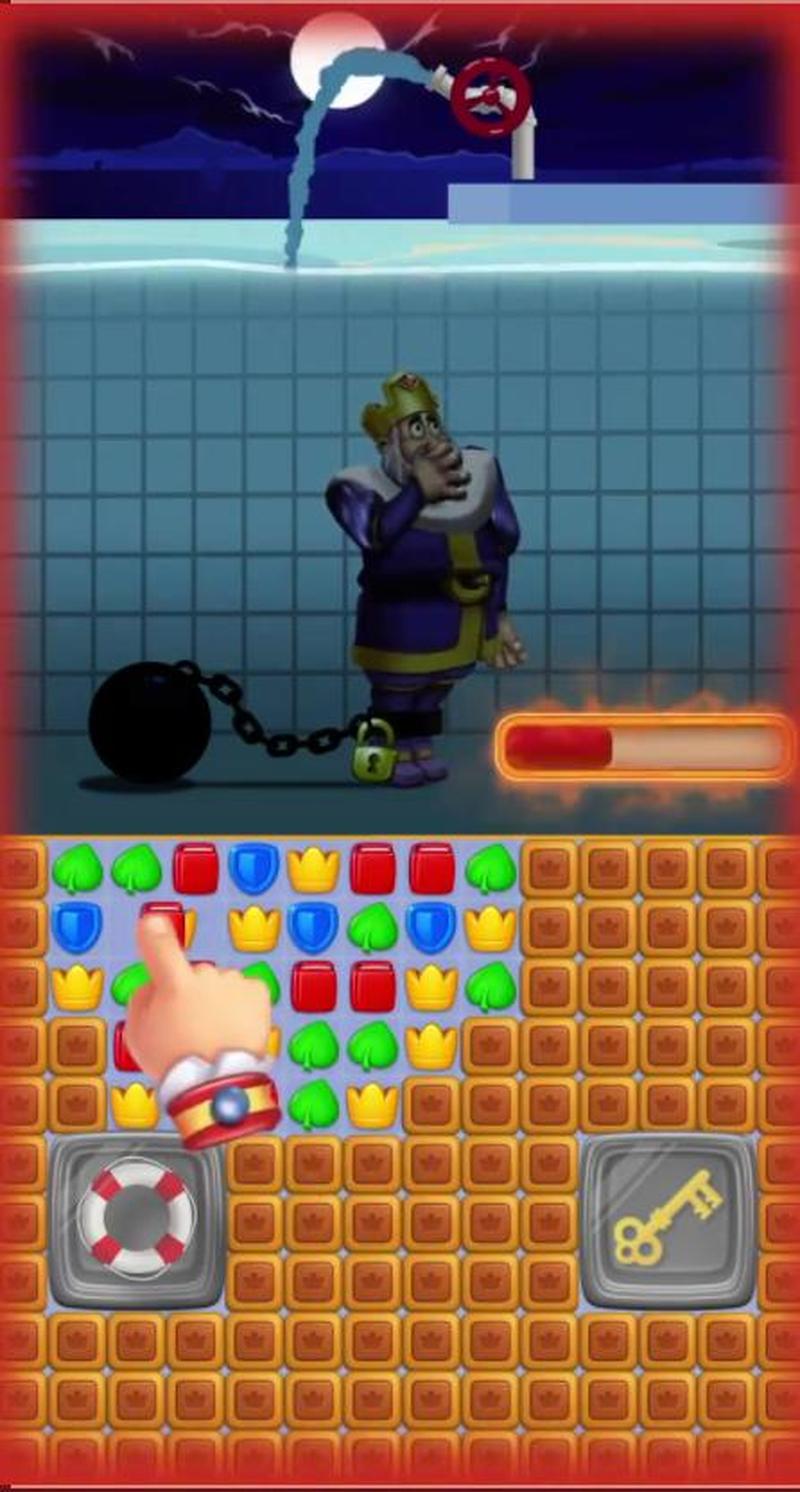Use the lifebuoy booster

(x=135, y=1220)
